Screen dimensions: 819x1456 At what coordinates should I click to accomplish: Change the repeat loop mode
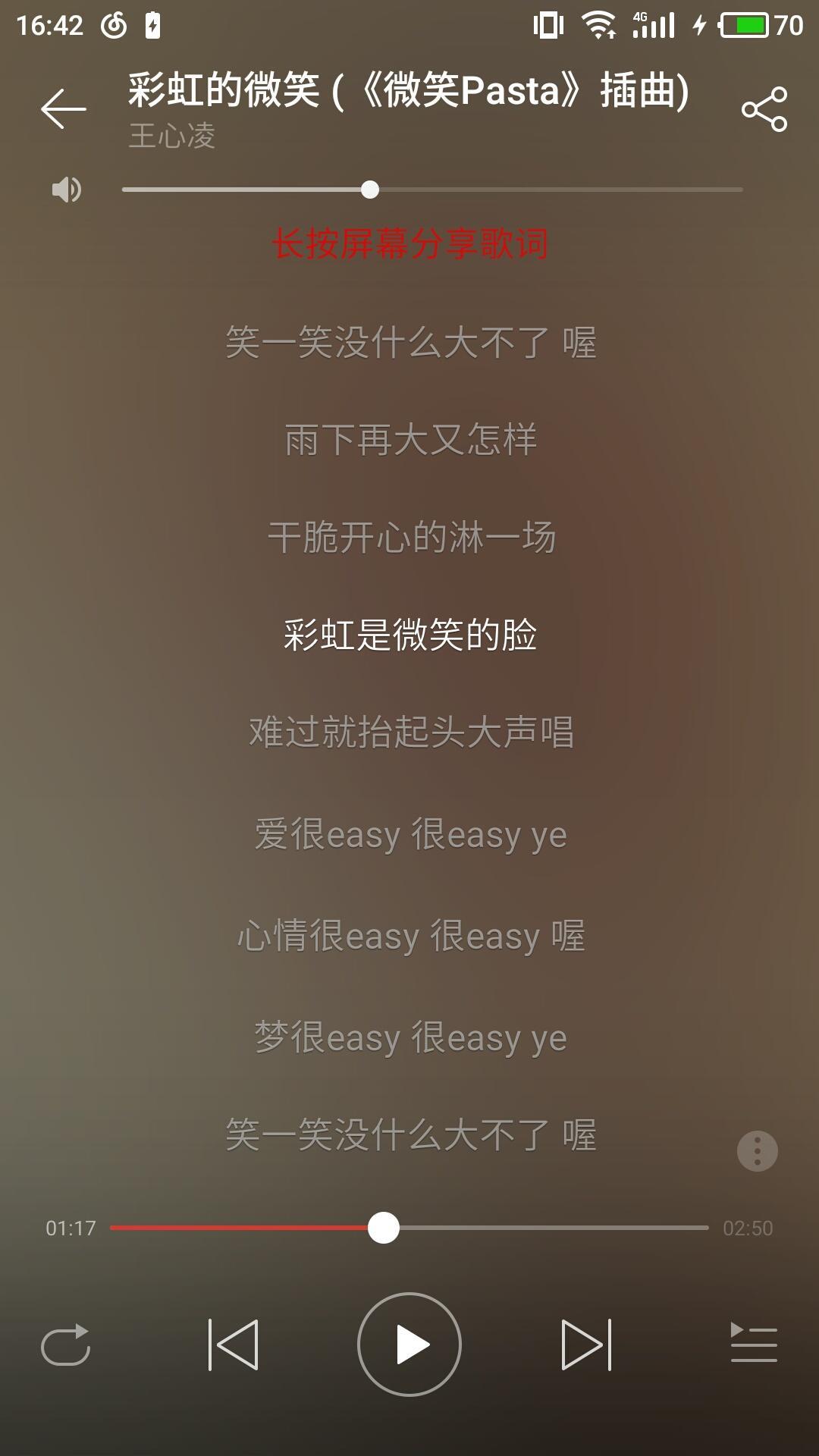point(66,1345)
